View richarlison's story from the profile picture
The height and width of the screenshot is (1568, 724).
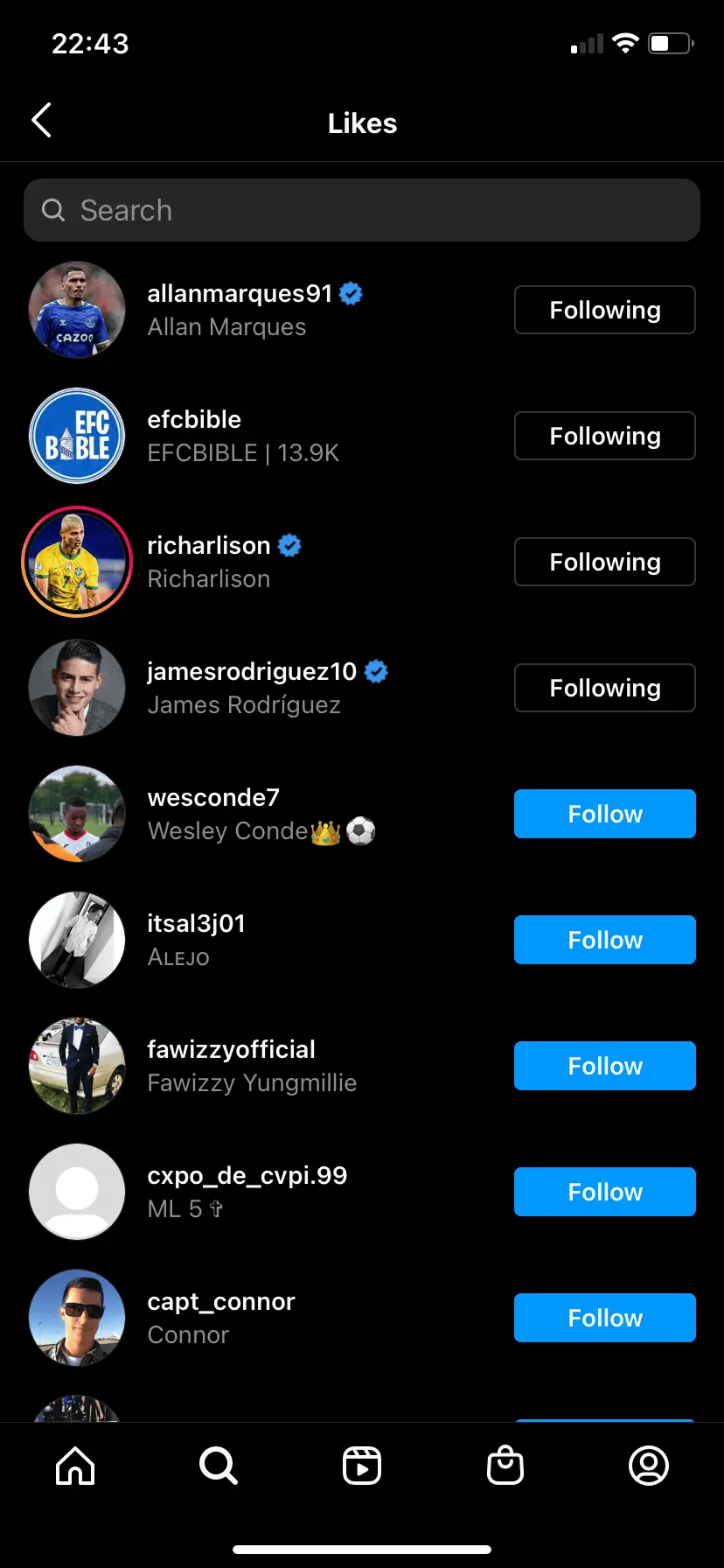click(77, 562)
